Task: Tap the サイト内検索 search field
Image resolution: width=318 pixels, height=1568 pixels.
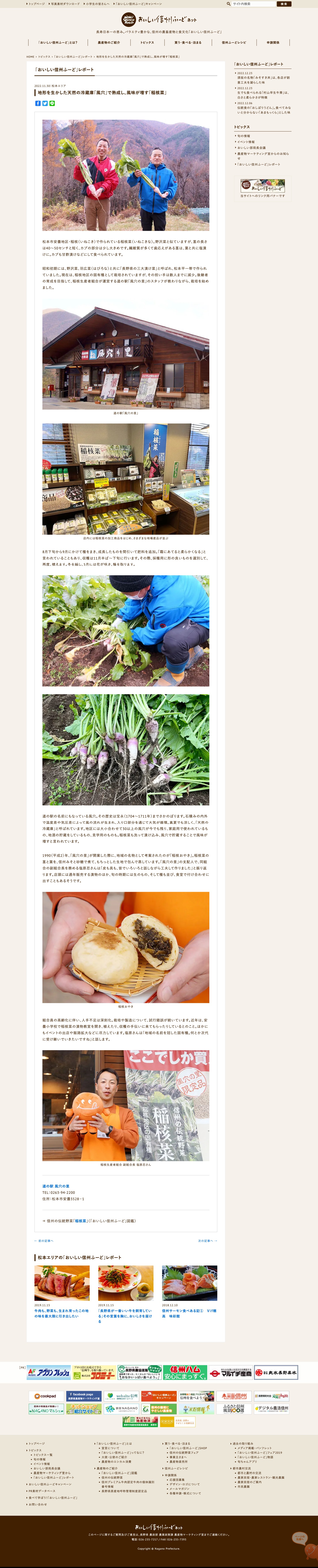Action: click(253, 4)
